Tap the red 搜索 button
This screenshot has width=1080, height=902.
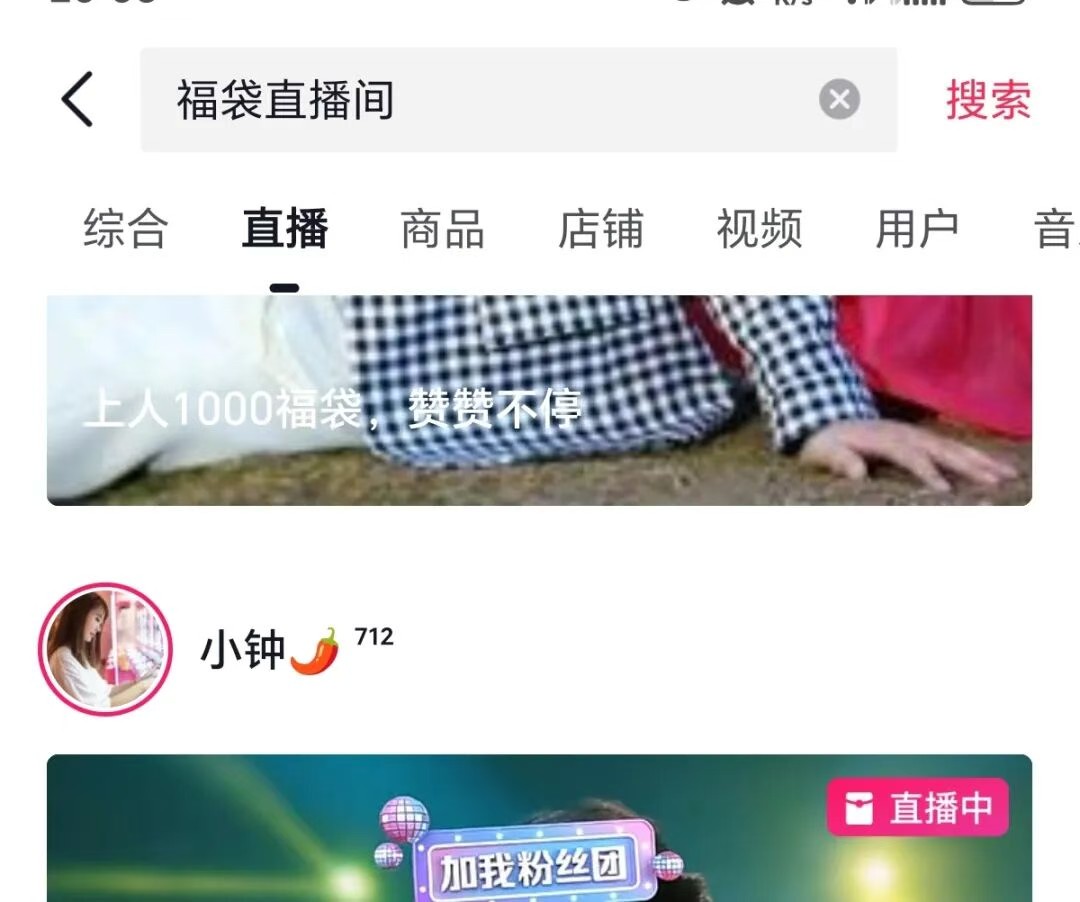988,100
